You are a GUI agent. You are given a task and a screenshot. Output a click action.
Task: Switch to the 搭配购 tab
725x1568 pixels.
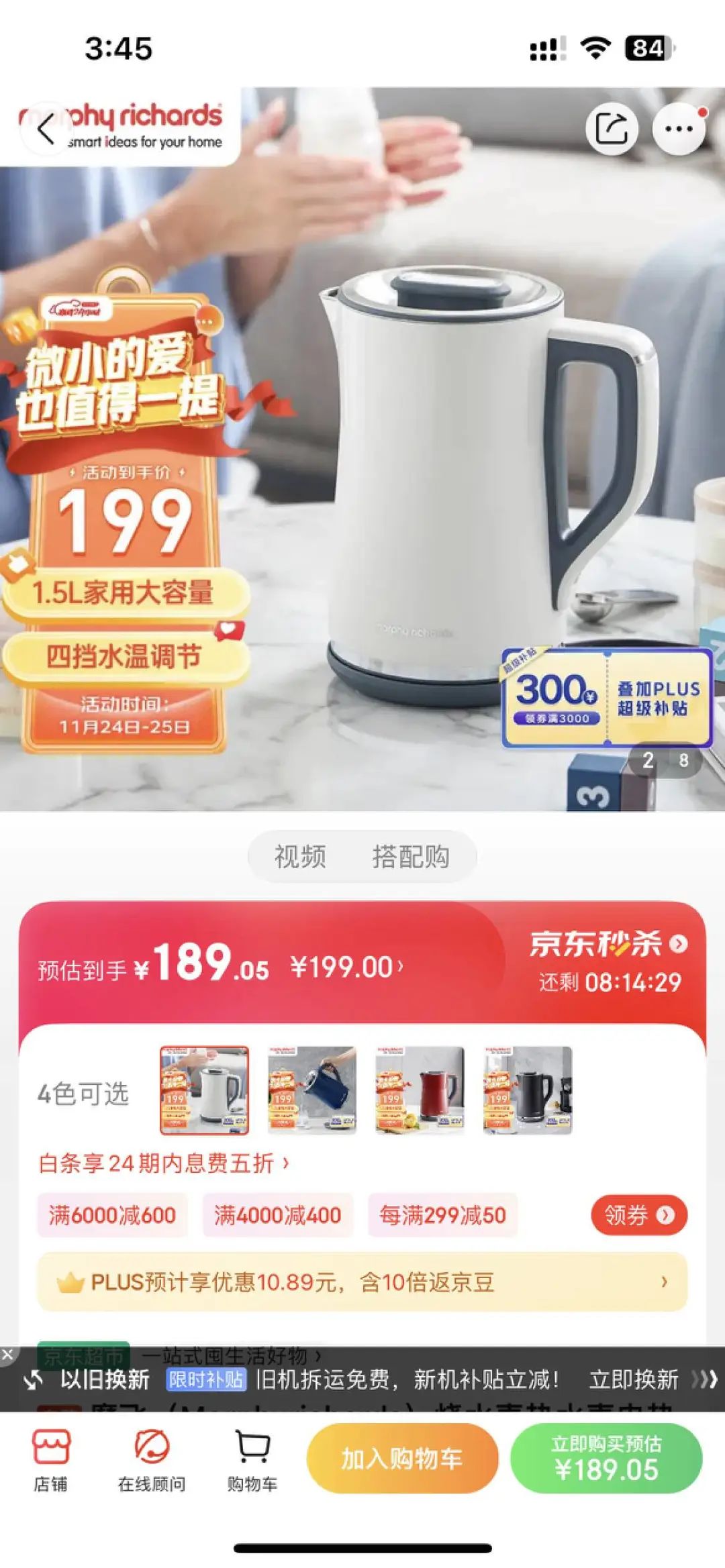tap(410, 857)
